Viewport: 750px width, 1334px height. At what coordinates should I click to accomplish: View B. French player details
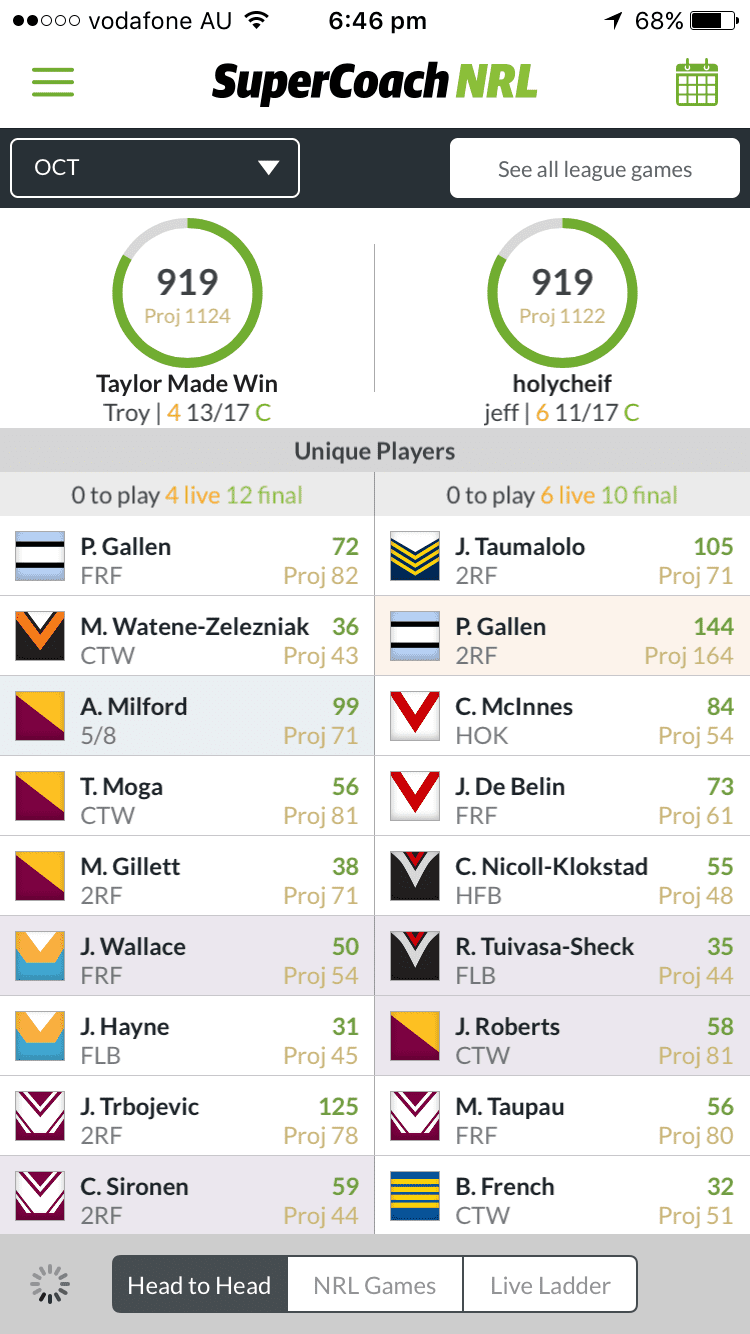[x=562, y=1196]
